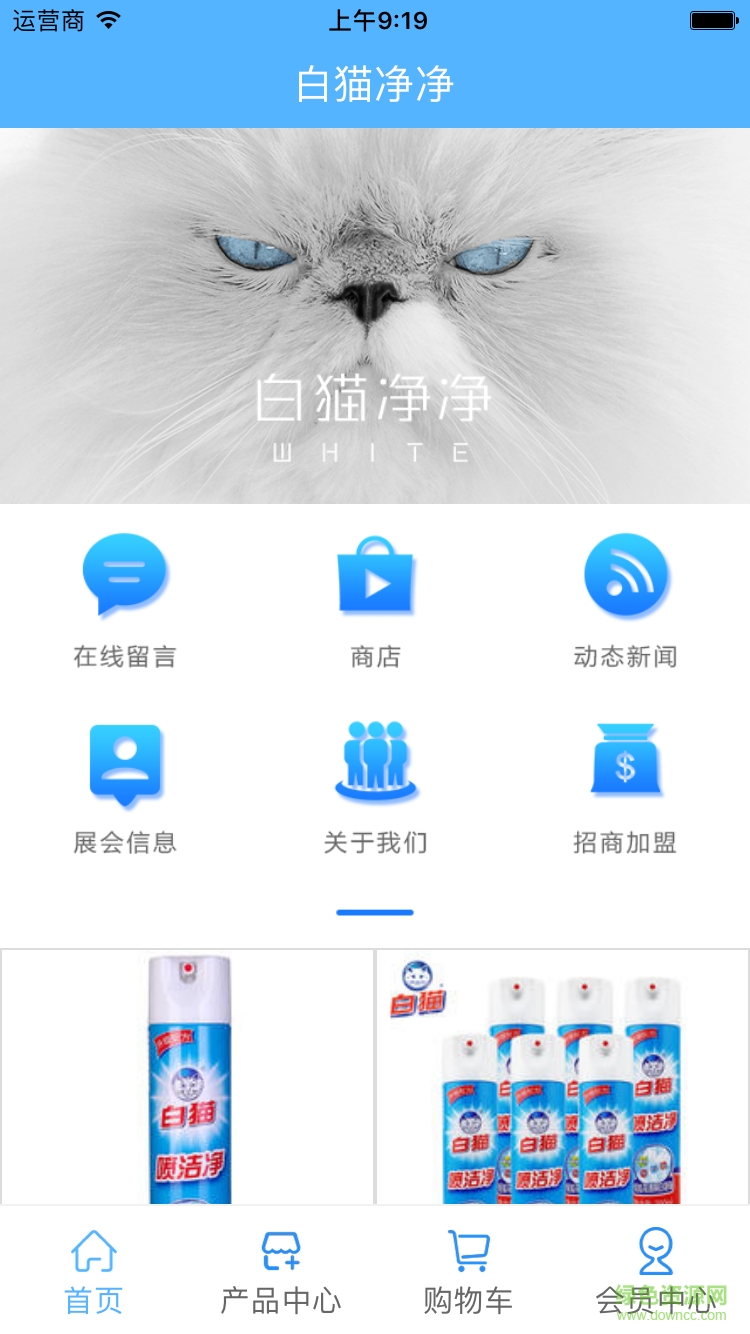The image size is (750, 1334).
Task: Tap the 产品中心 store icon
Action: click(280, 1248)
